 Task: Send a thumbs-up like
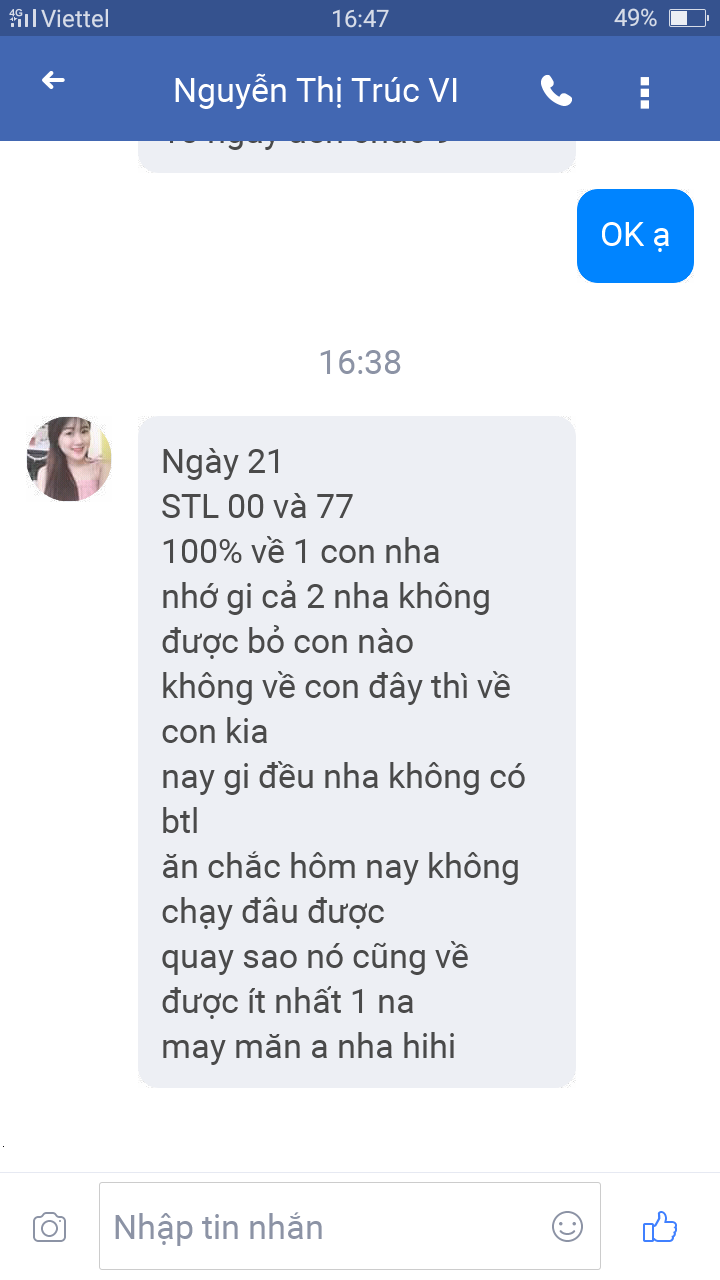(x=660, y=1226)
